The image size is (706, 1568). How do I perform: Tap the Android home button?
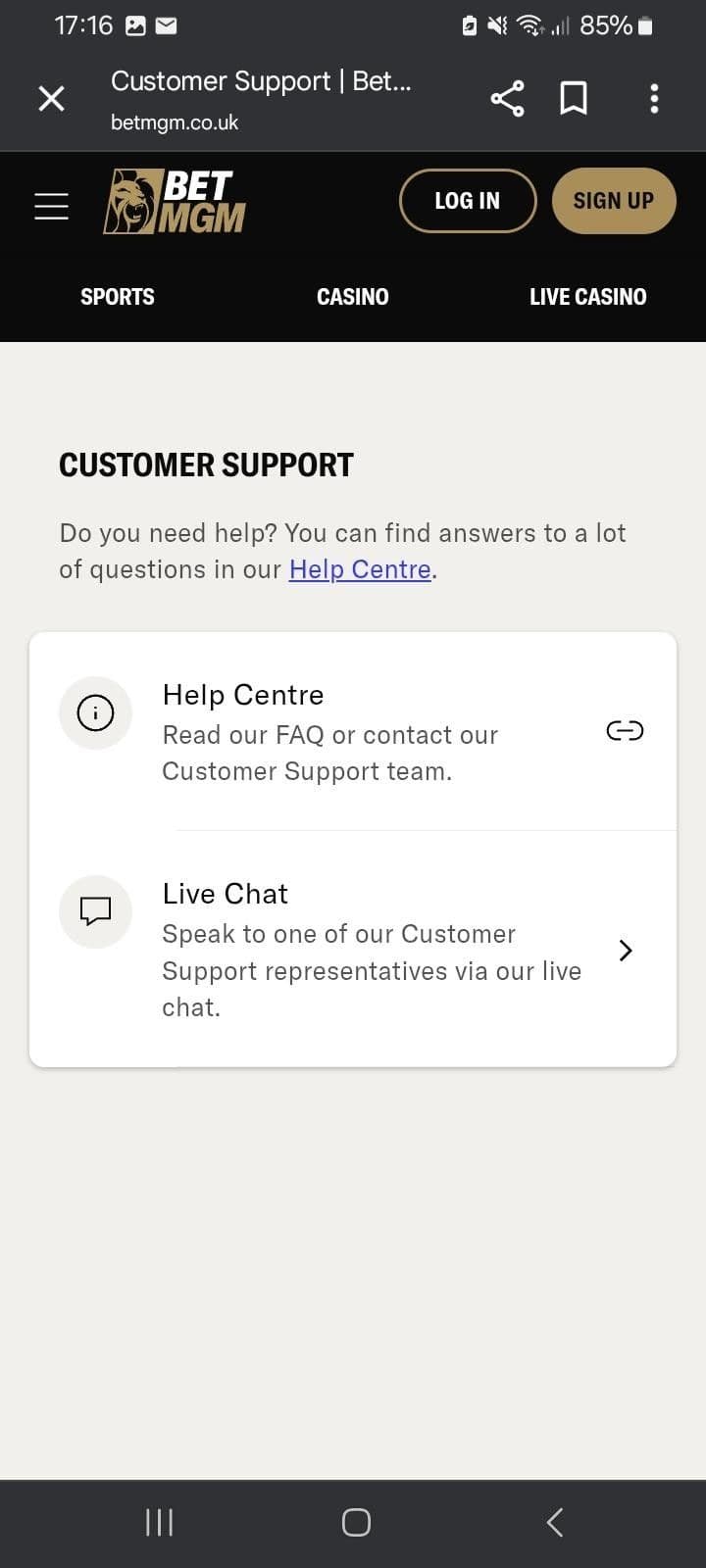tap(355, 1522)
